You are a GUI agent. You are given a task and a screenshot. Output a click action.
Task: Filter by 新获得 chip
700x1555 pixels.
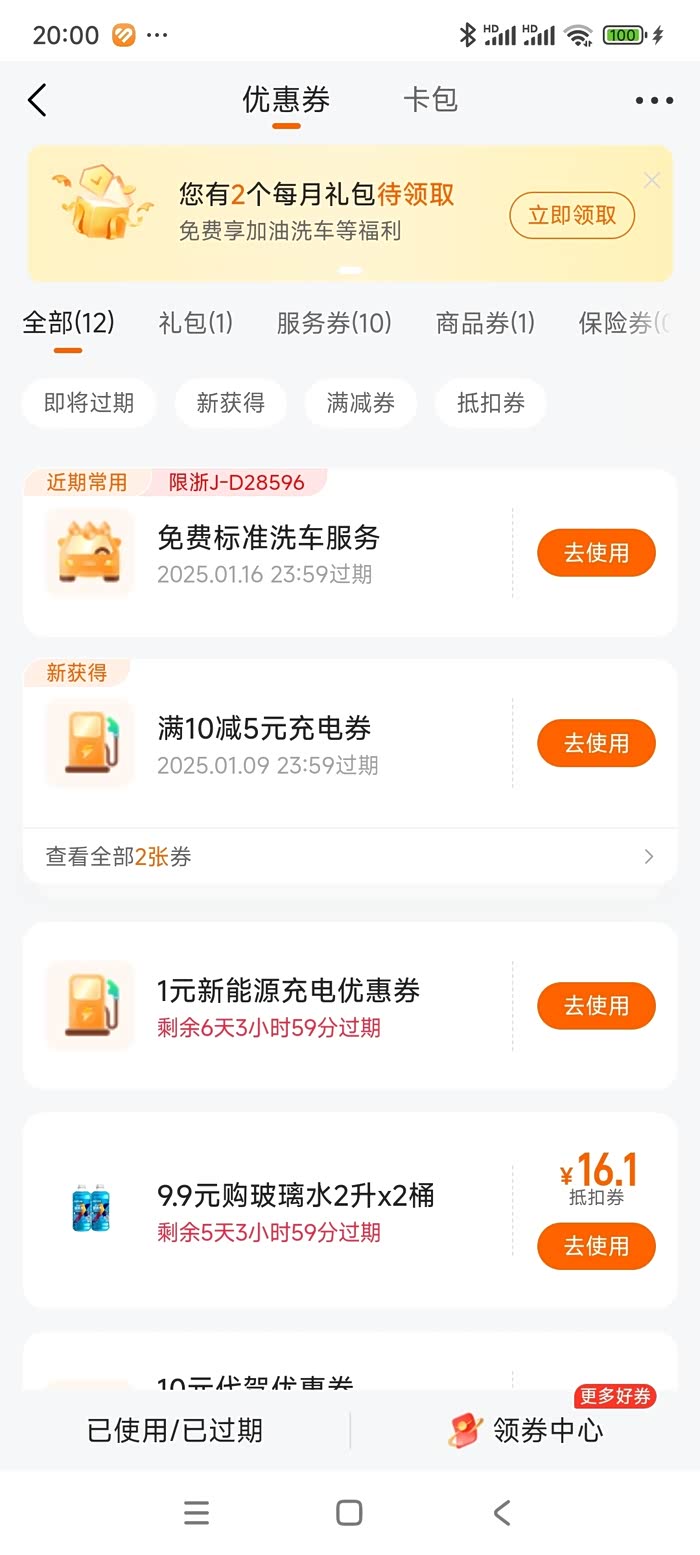click(x=231, y=403)
